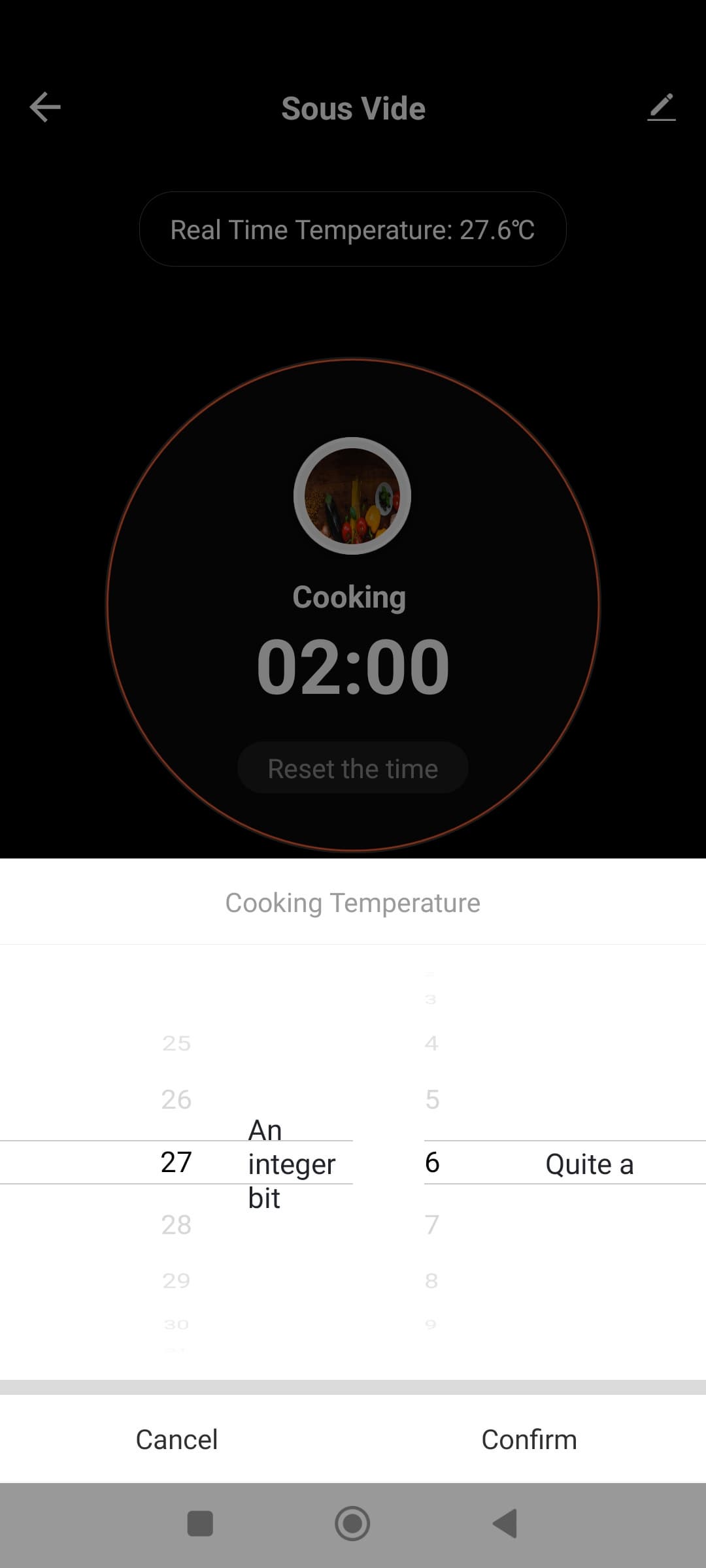Pick 8 in the decimal wheel
The image size is (706, 1568).
pos(431,1281)
